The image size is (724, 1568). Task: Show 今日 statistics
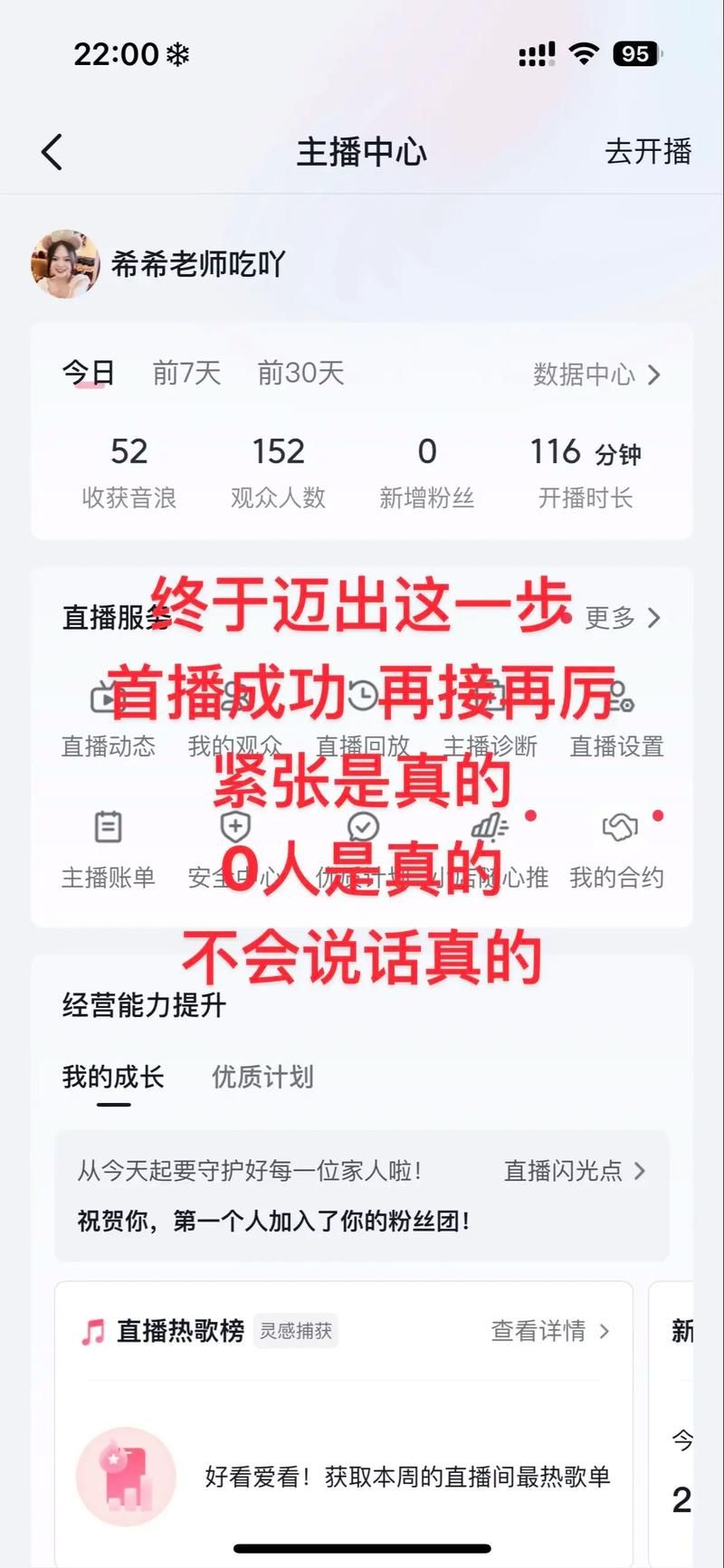click(88, 373)
